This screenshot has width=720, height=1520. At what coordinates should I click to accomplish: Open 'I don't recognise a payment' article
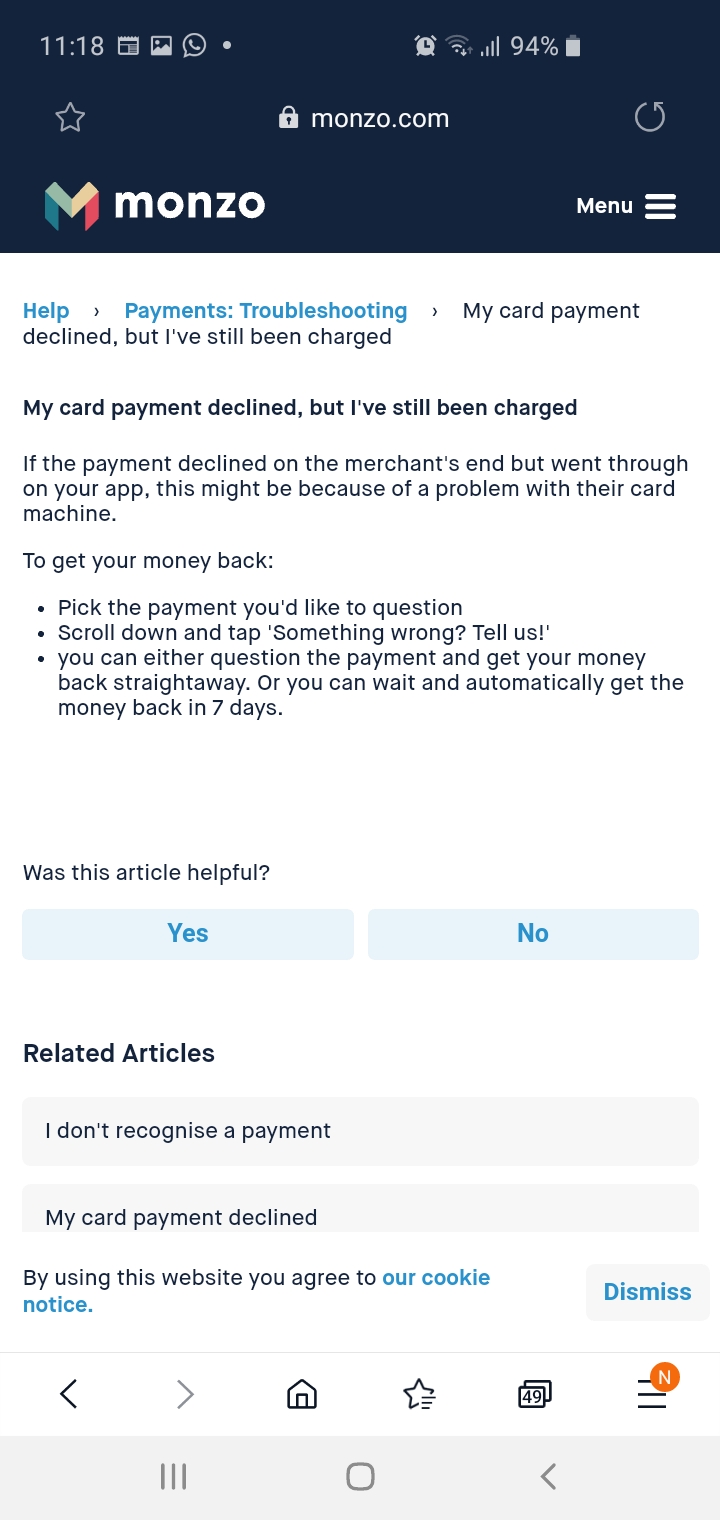(x=360, y=1131)
